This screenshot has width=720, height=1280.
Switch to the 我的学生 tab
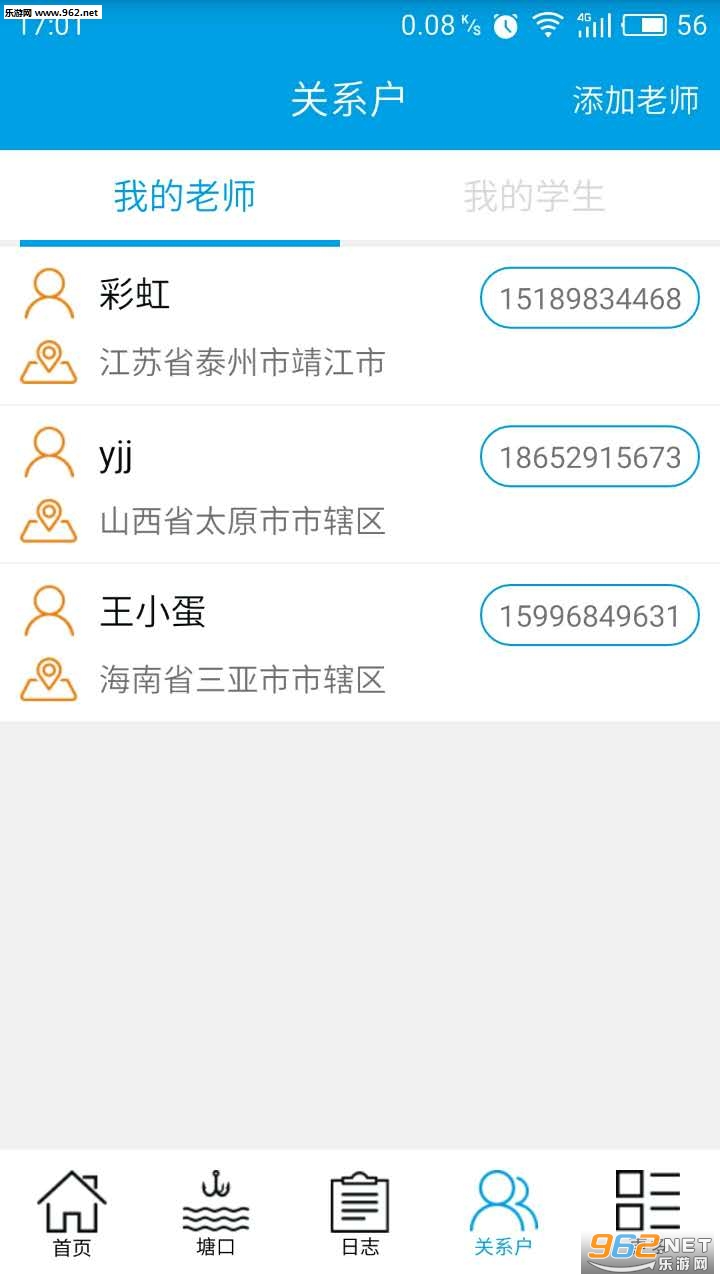pos(534,196)
